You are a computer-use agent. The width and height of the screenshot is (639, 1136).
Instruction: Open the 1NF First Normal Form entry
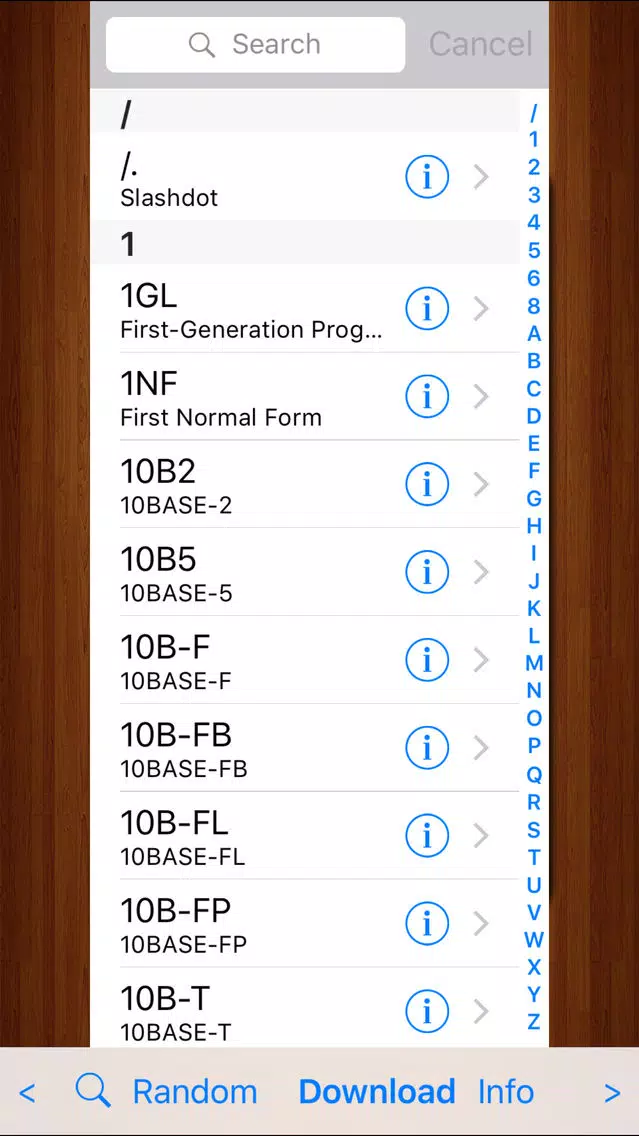[x=305, y=396]
